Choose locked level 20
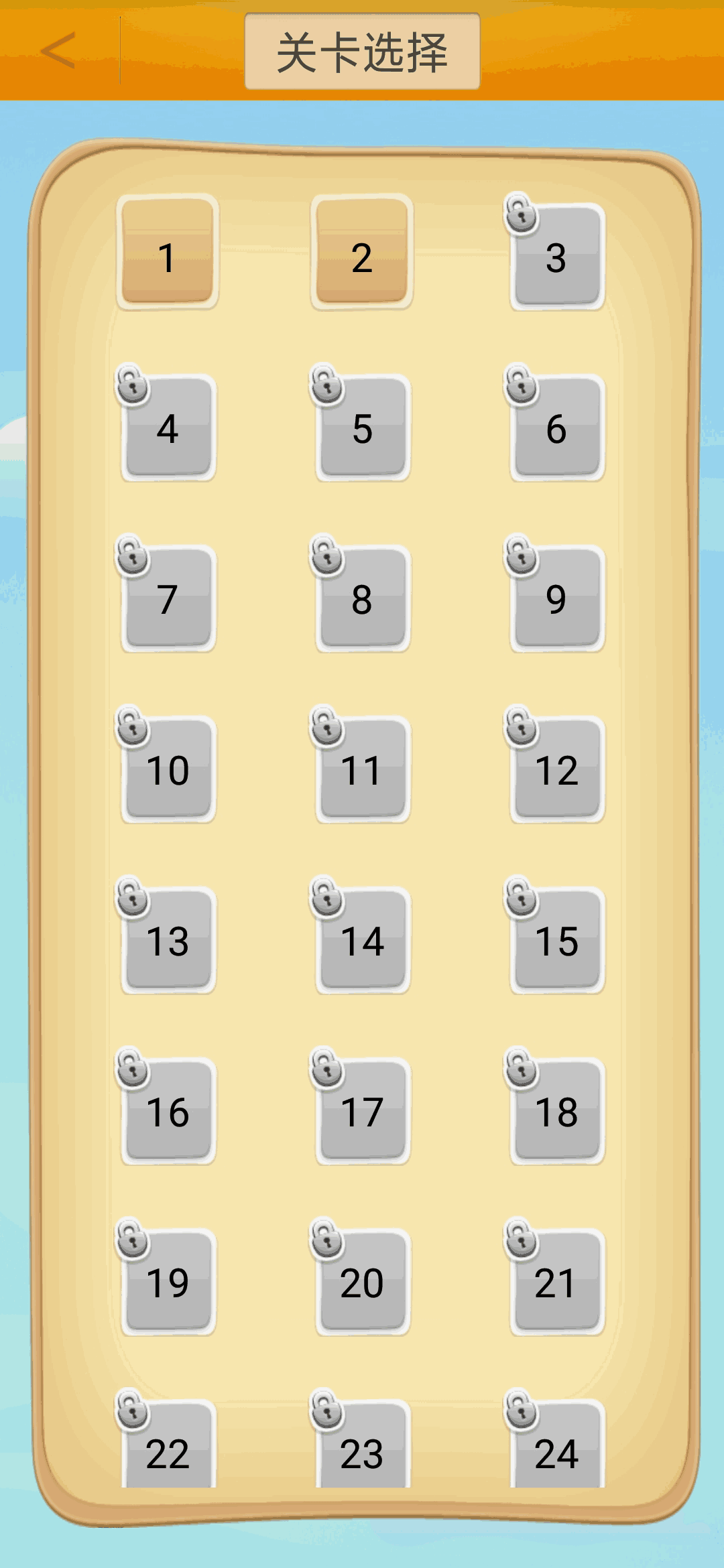The image size is (724, 1568). tap(362, 1282)
